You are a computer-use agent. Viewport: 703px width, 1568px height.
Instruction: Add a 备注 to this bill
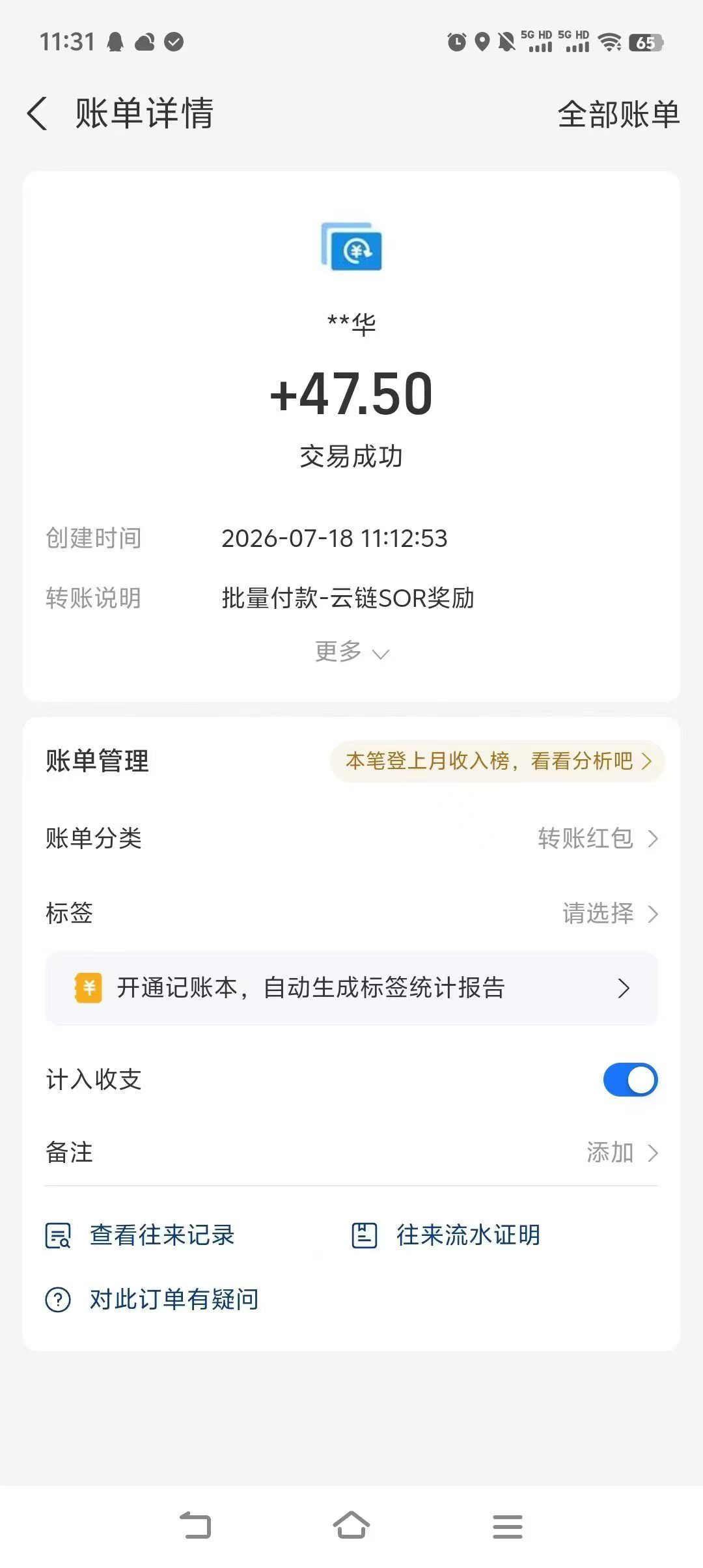[351, 1153]
